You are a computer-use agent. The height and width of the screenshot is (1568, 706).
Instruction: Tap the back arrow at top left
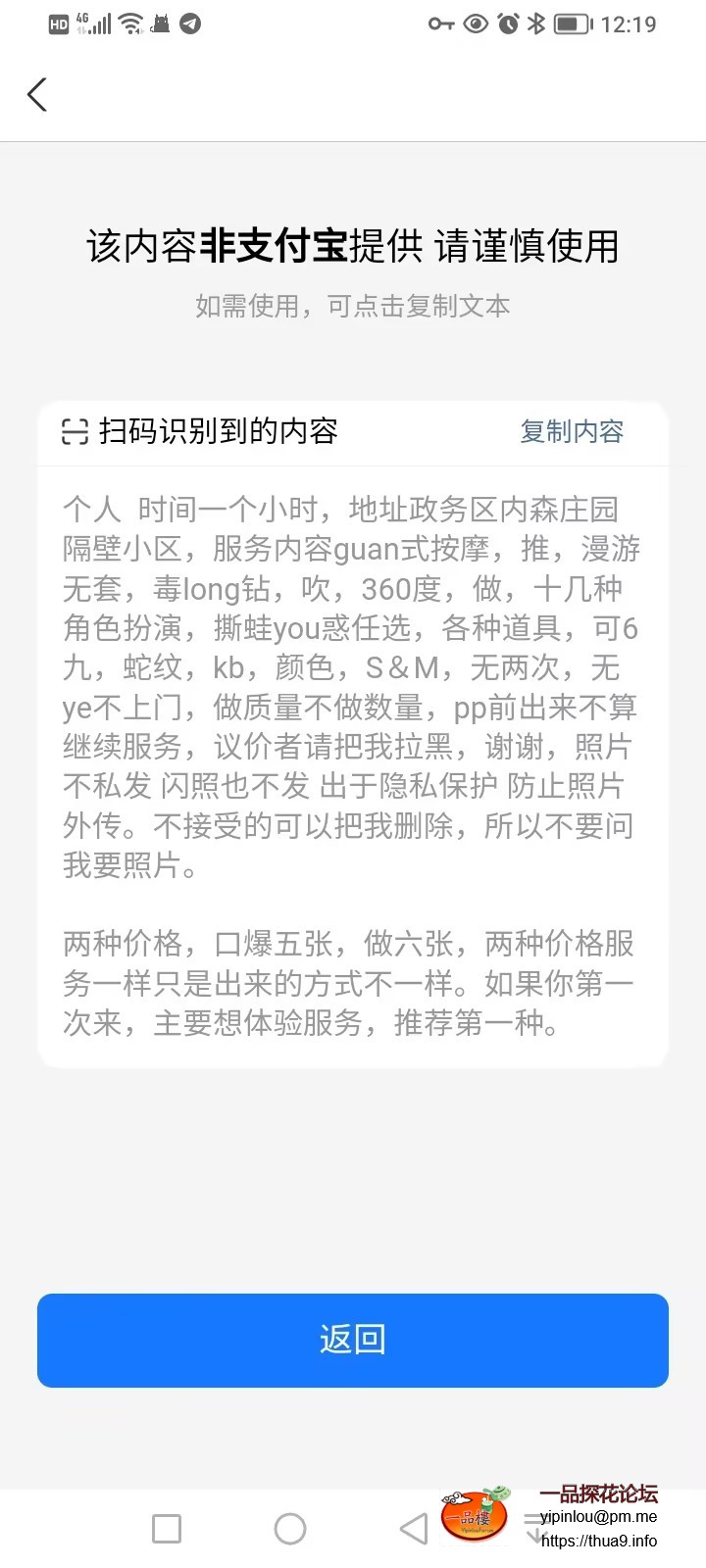point(37,94)
